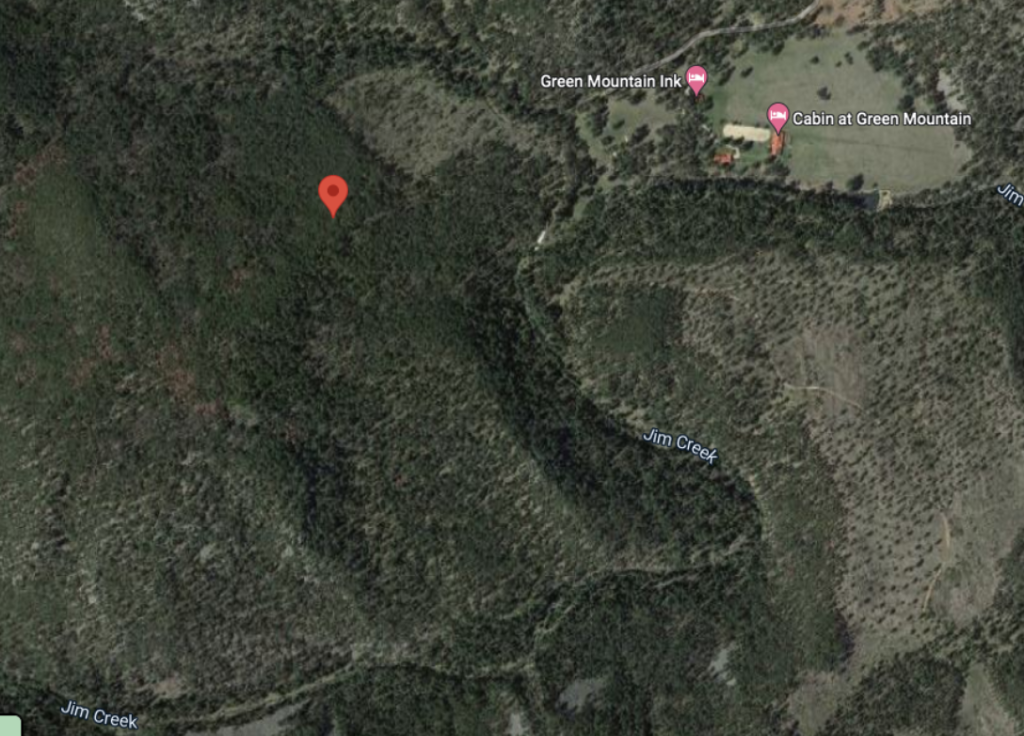Select the Cabin at Green Mountain pin
The image size is (1024, 736).
[778, 117]
